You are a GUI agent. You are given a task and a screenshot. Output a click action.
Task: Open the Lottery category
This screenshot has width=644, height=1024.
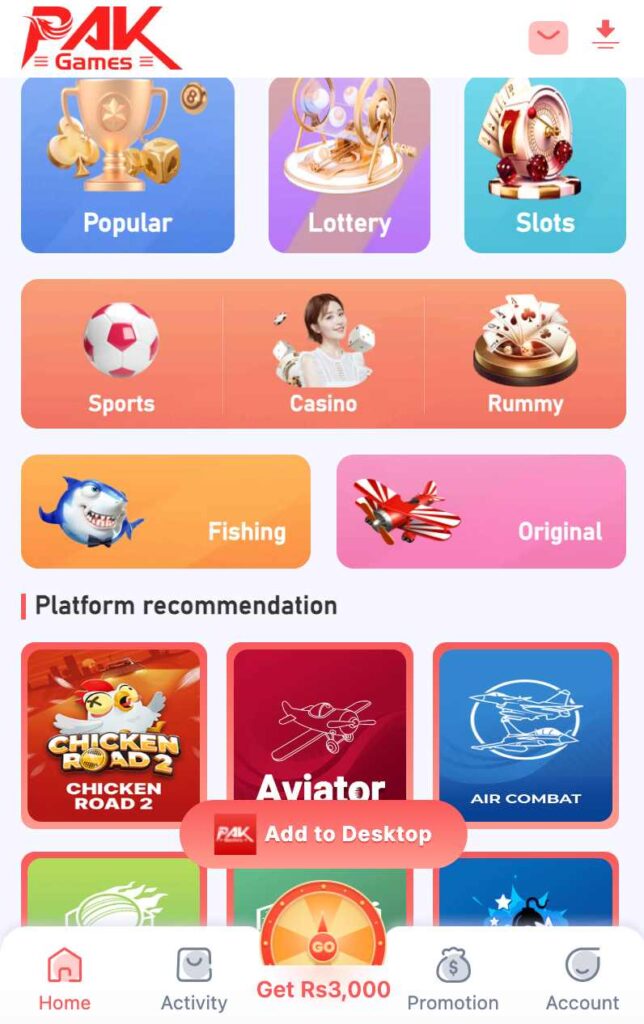[x=349, y=165]
